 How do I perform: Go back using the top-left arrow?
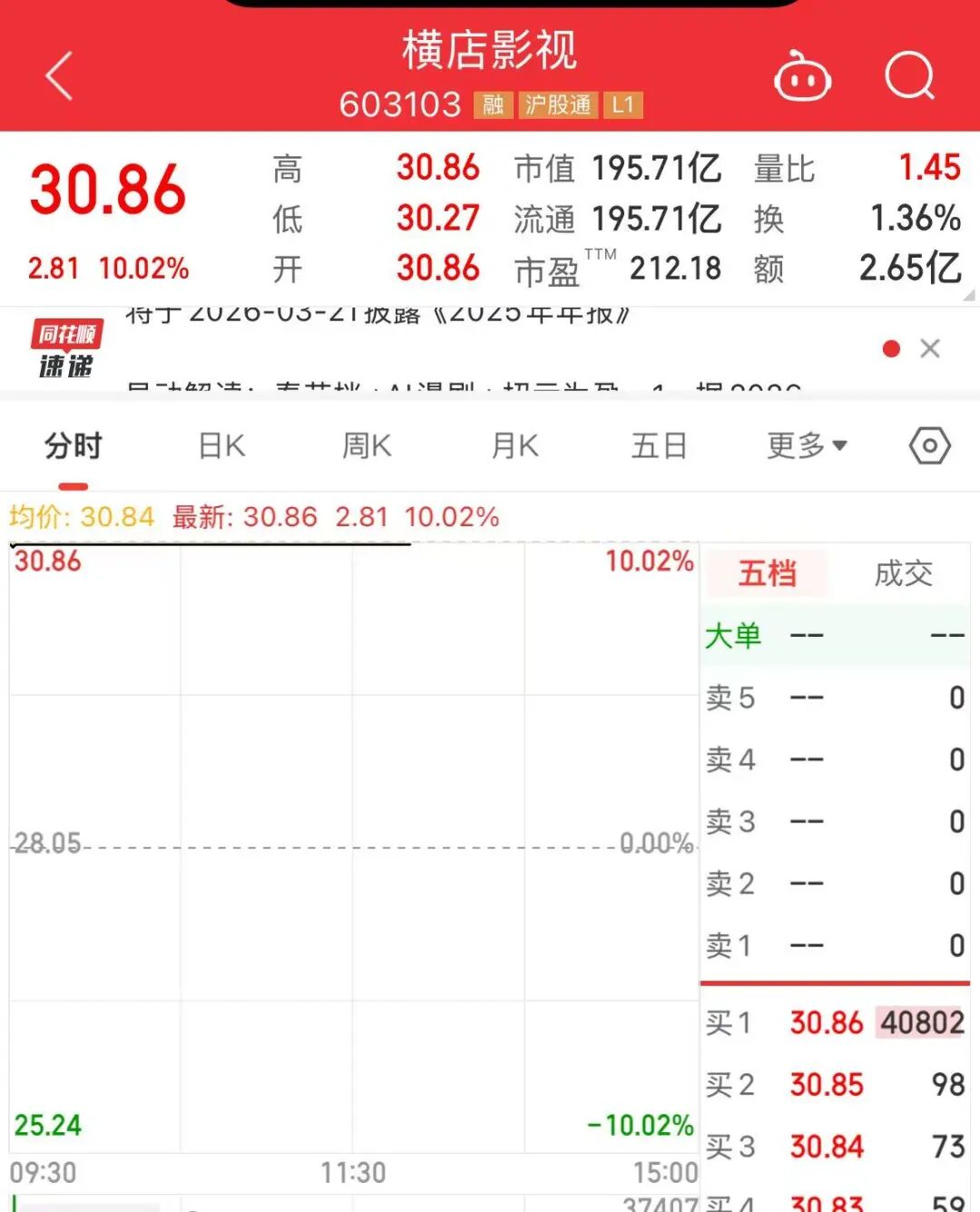pos(60,75)
